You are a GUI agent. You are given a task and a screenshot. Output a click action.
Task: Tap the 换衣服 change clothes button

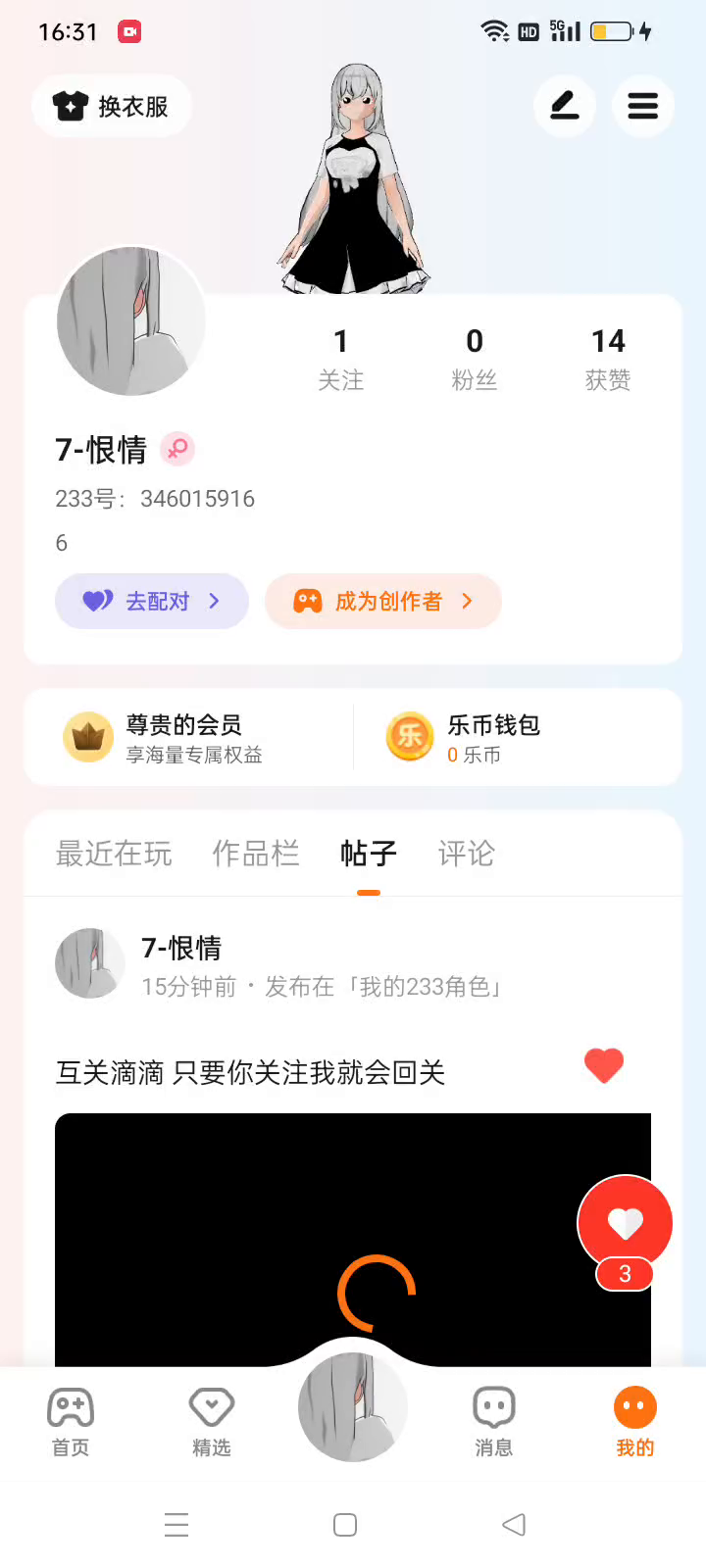tap(112, 106)
